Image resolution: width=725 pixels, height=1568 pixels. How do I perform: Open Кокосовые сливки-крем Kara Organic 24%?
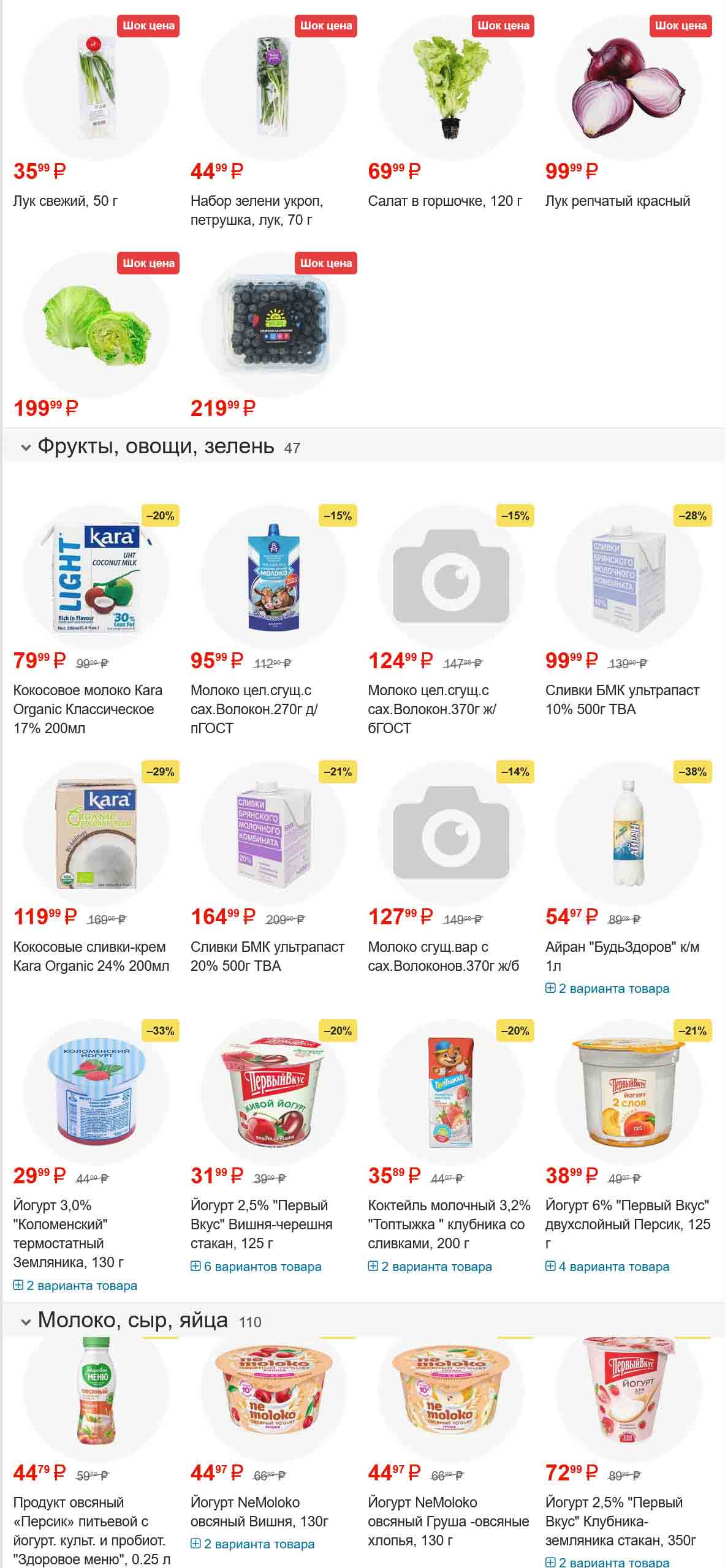91,956
